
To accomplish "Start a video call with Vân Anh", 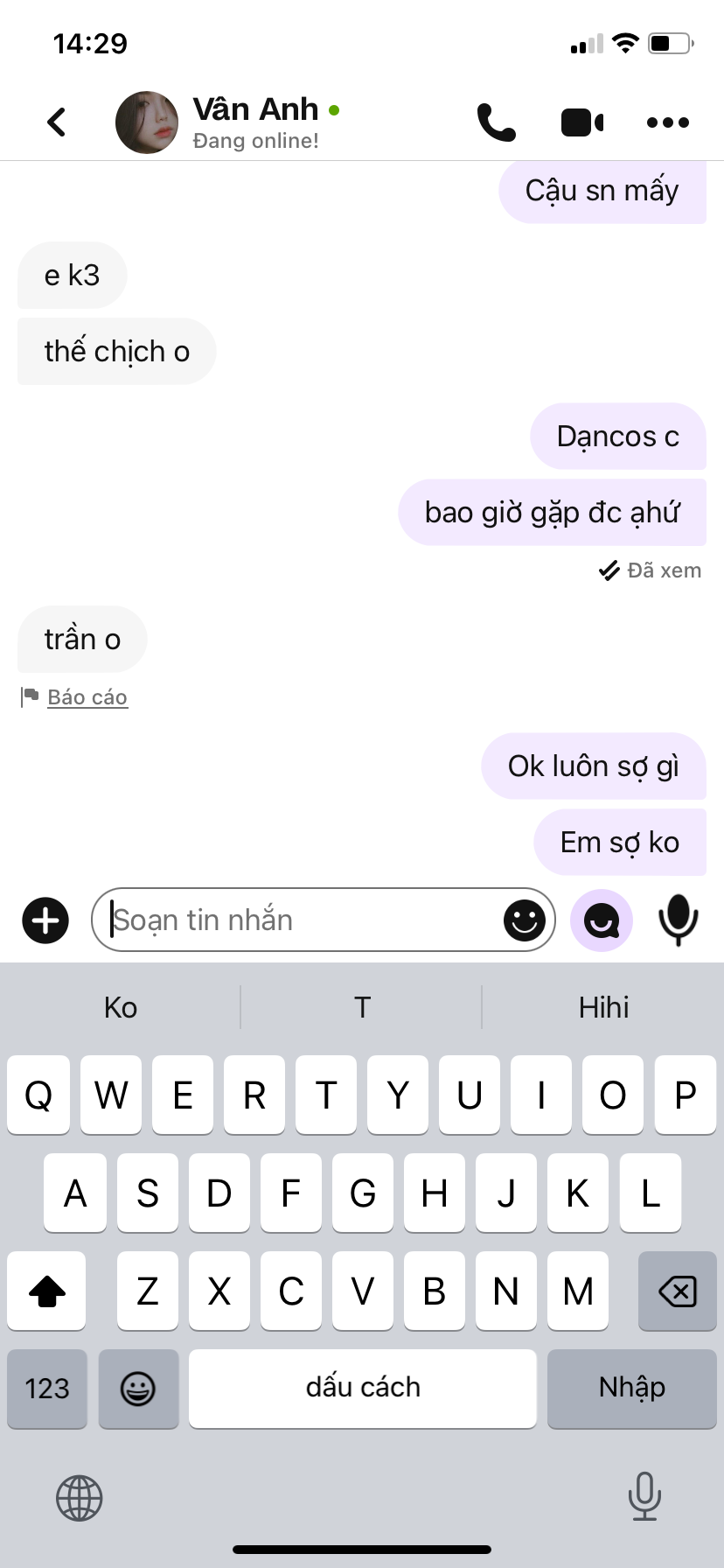I will point(581,122).
